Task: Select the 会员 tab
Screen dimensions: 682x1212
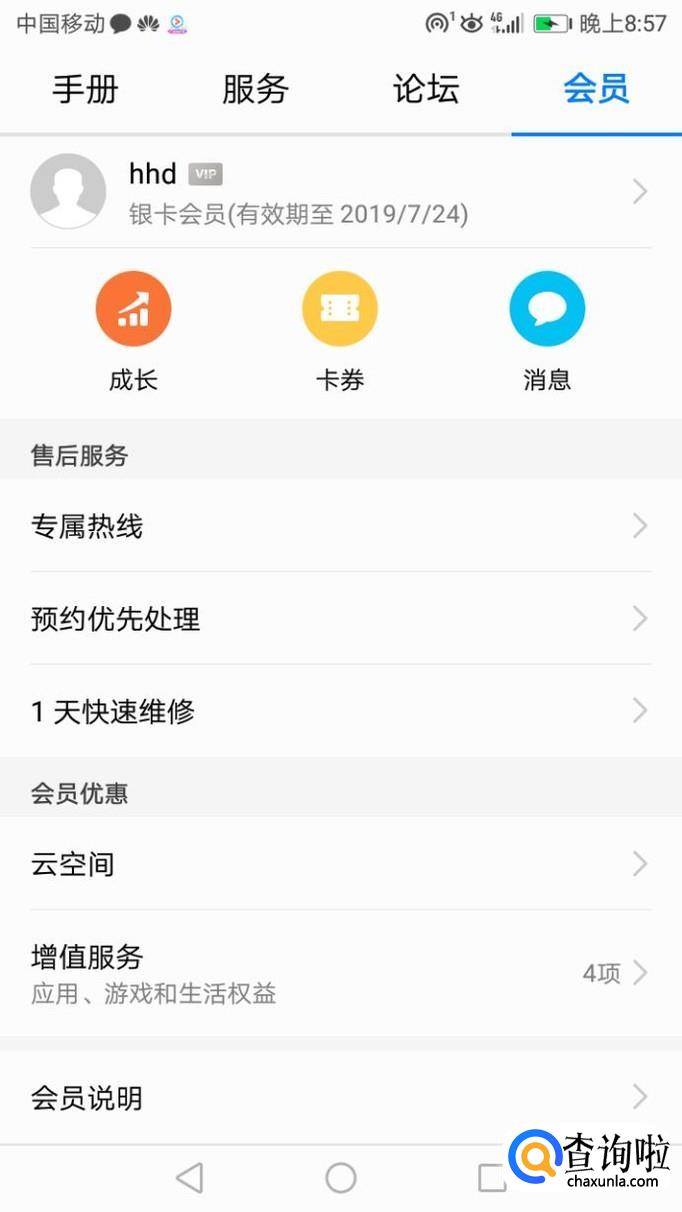Action: 596,90
